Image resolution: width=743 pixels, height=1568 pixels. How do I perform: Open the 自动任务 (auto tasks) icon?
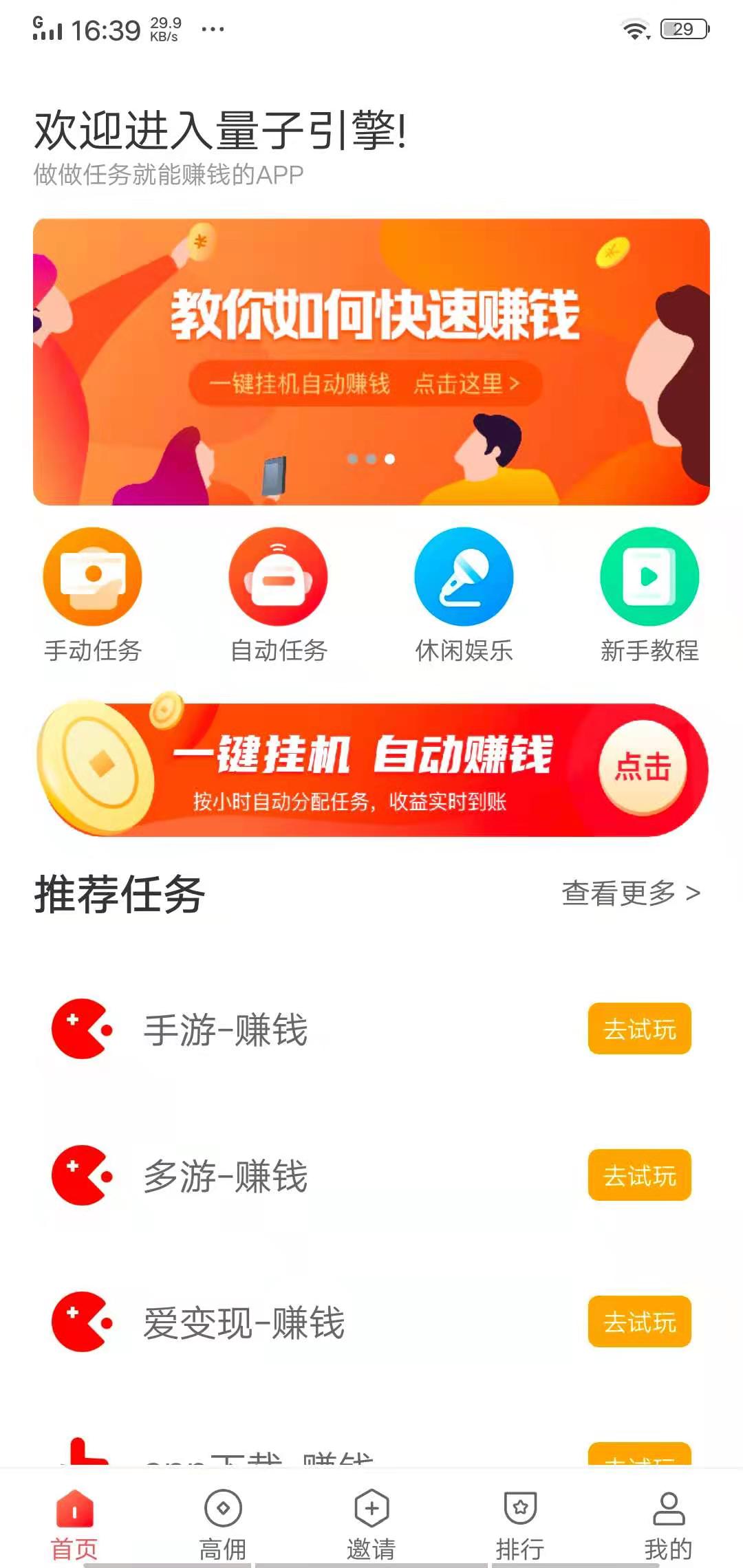coord(278,576)
